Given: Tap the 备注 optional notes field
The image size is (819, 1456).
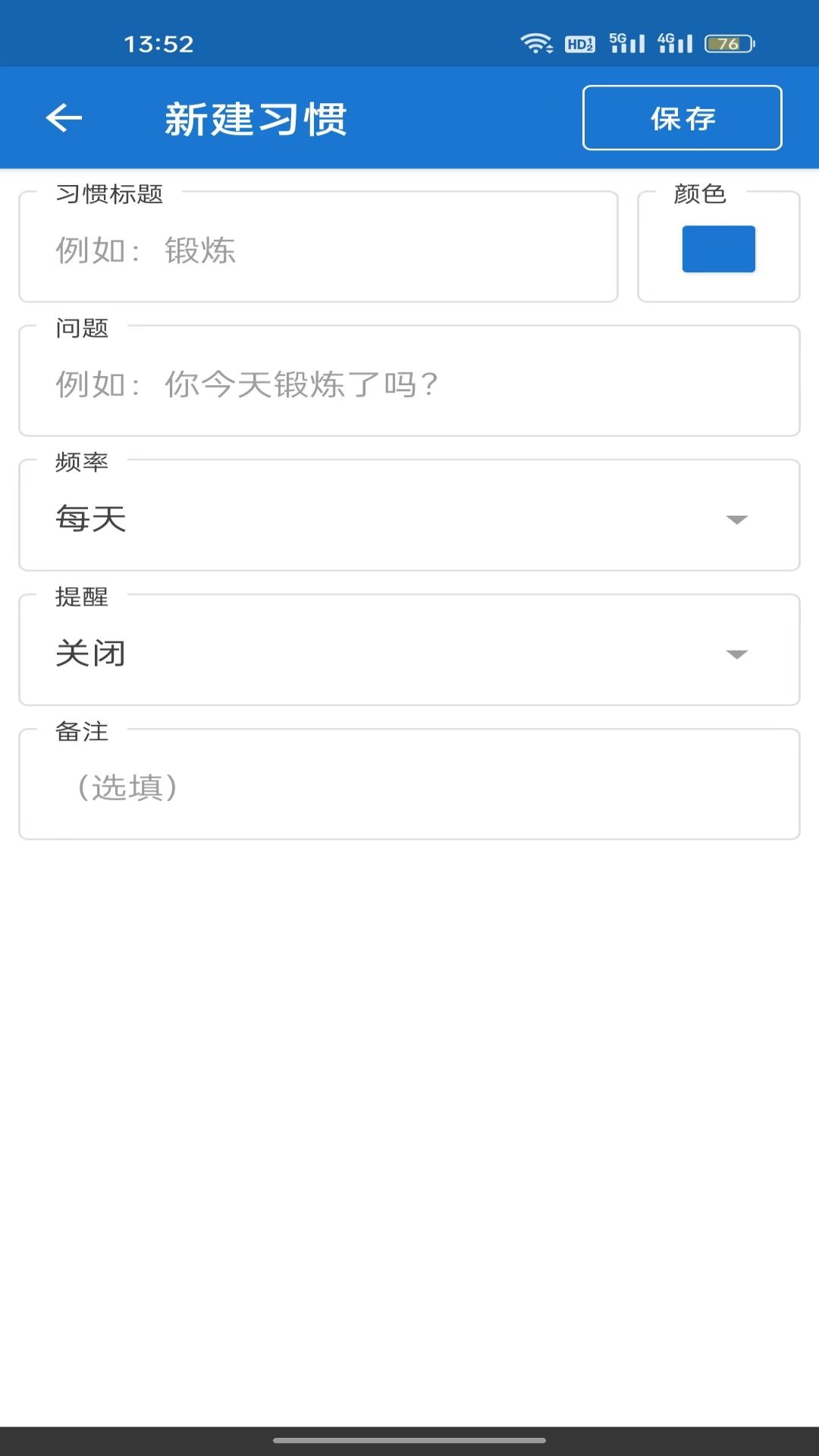Looking at the screenshot, I should tap(409, 787).
